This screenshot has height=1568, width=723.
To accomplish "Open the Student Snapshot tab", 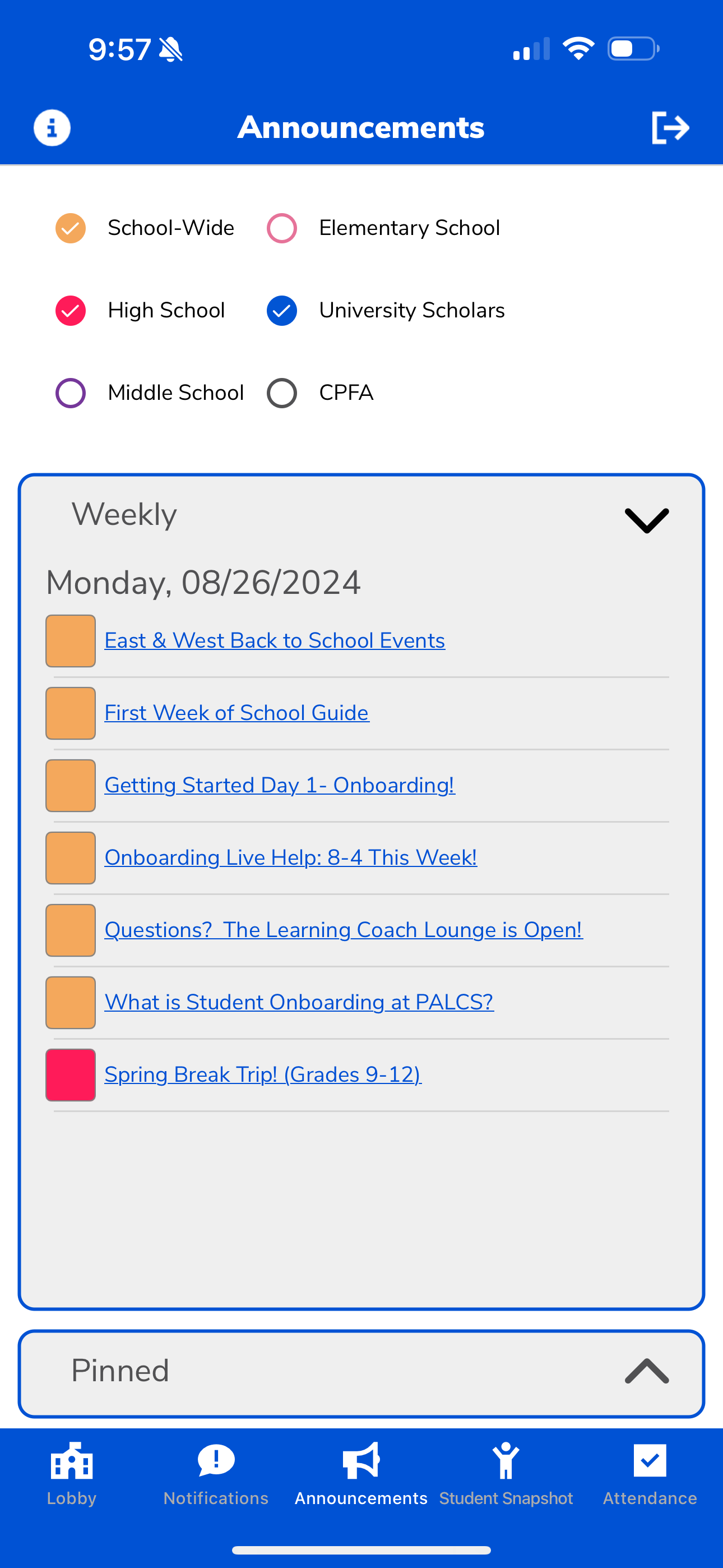I will pyautogui.click(x=506, y=1460).
